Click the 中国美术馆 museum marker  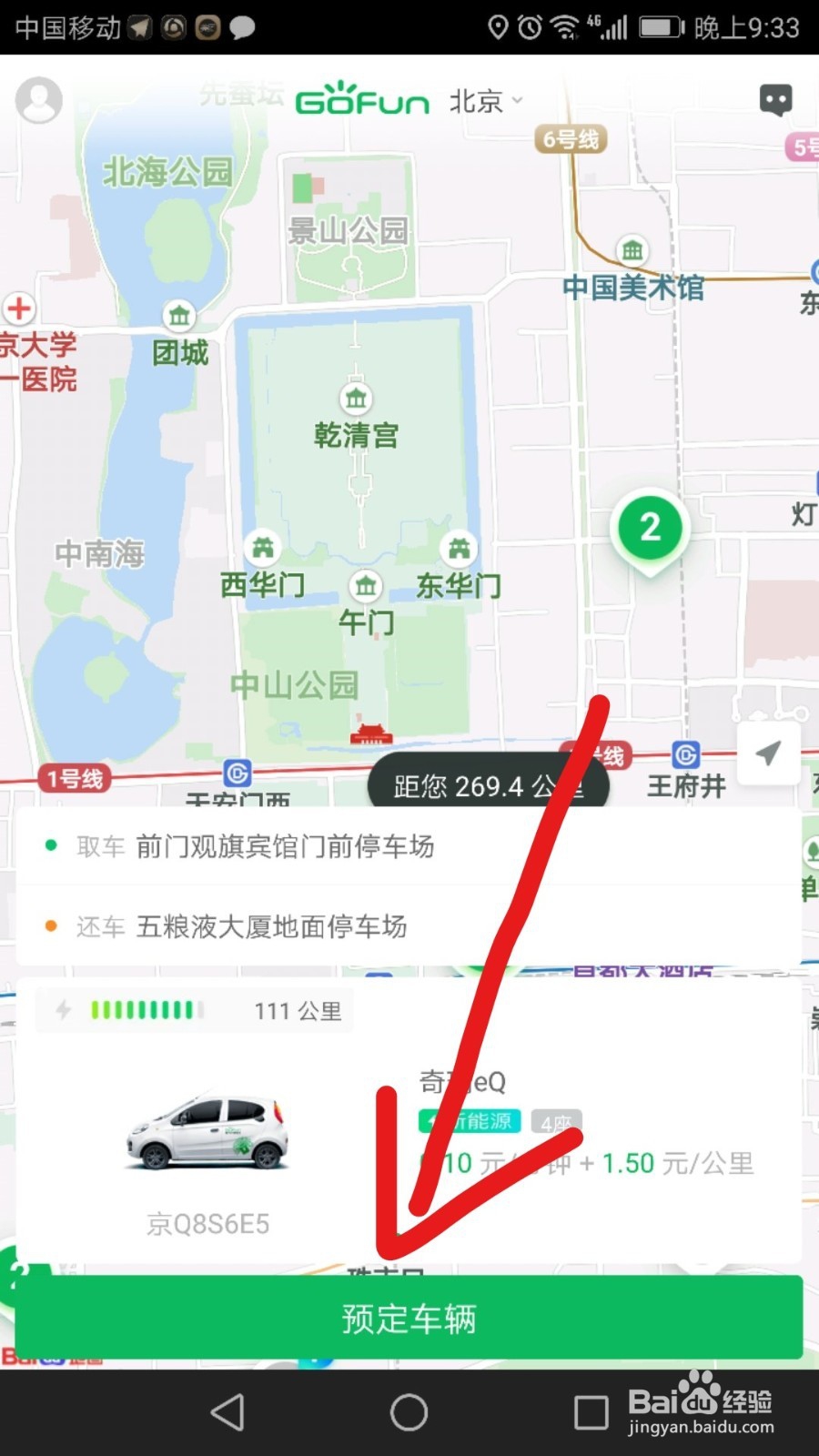point(631,250)
